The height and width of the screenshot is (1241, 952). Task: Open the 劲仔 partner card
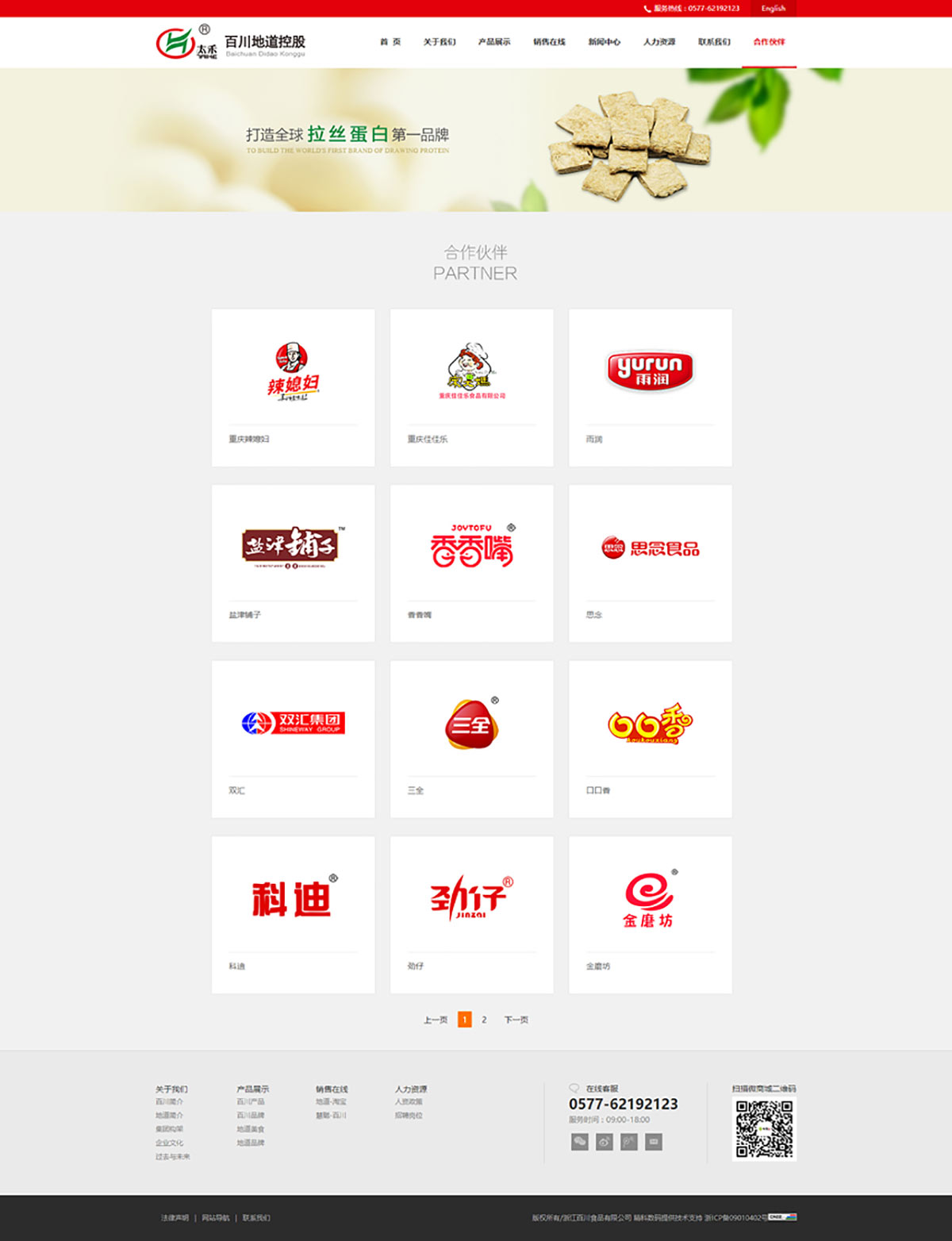tap(471, 914)
